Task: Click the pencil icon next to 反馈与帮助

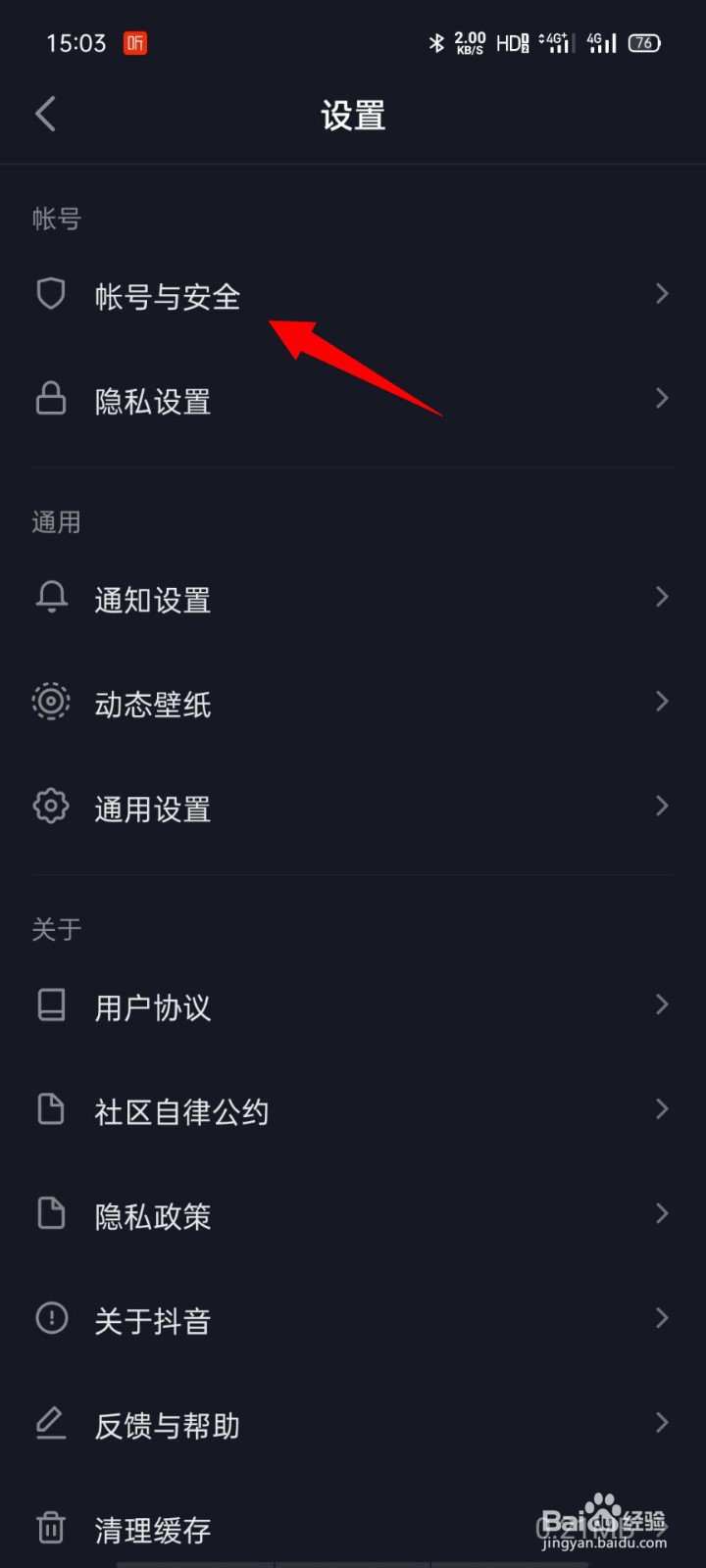Action: click(51, 1424)
